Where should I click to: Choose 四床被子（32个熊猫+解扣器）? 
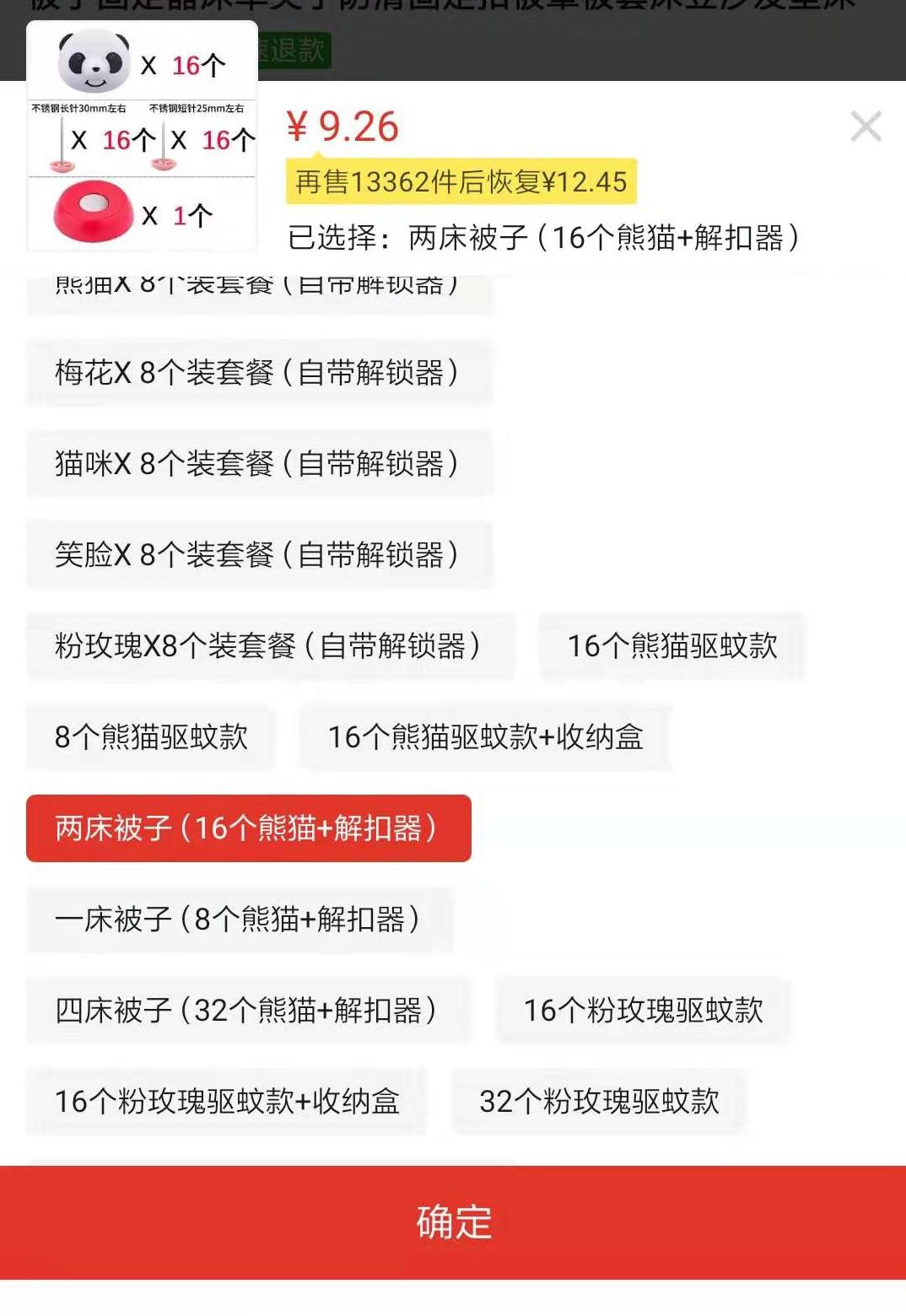point(249,1011)
